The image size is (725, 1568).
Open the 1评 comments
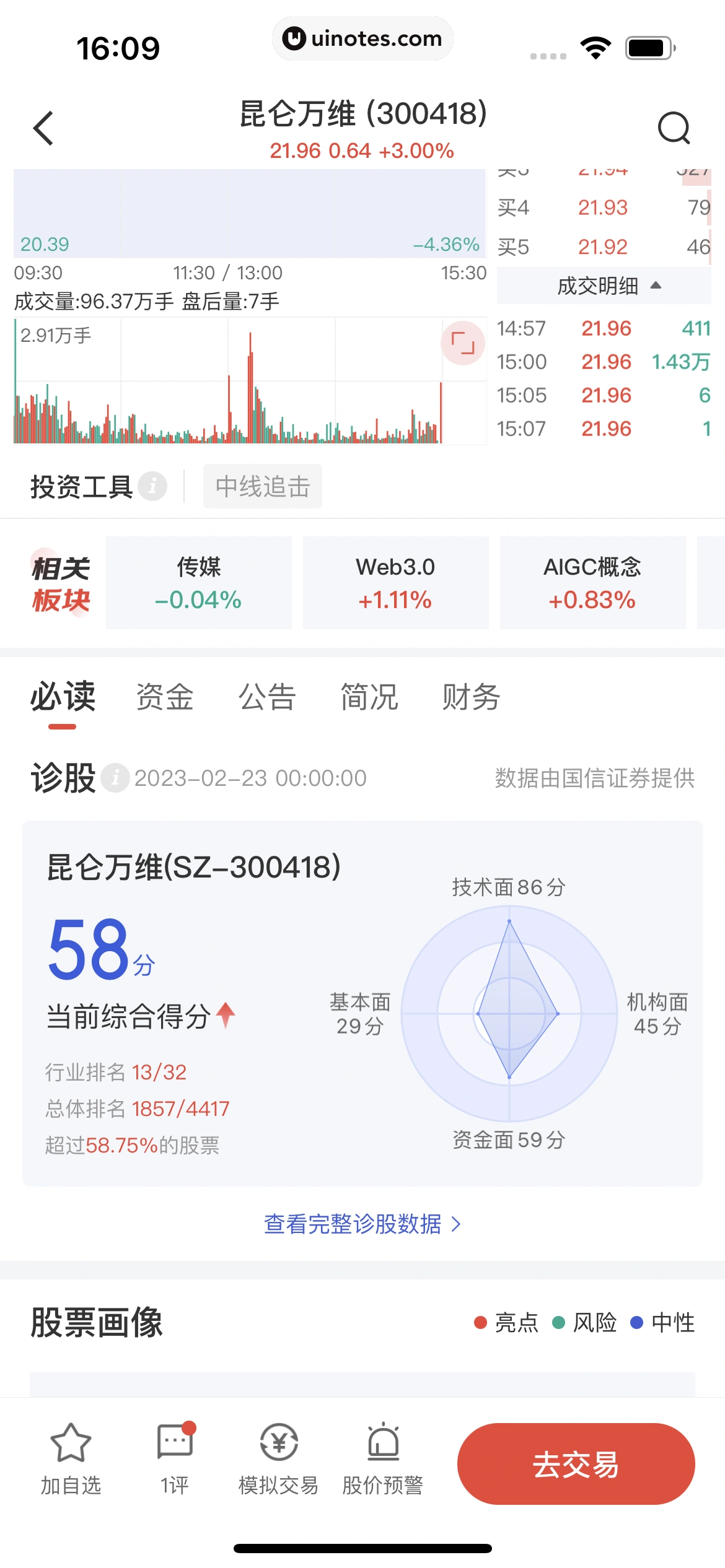(x=175, y=1458)
